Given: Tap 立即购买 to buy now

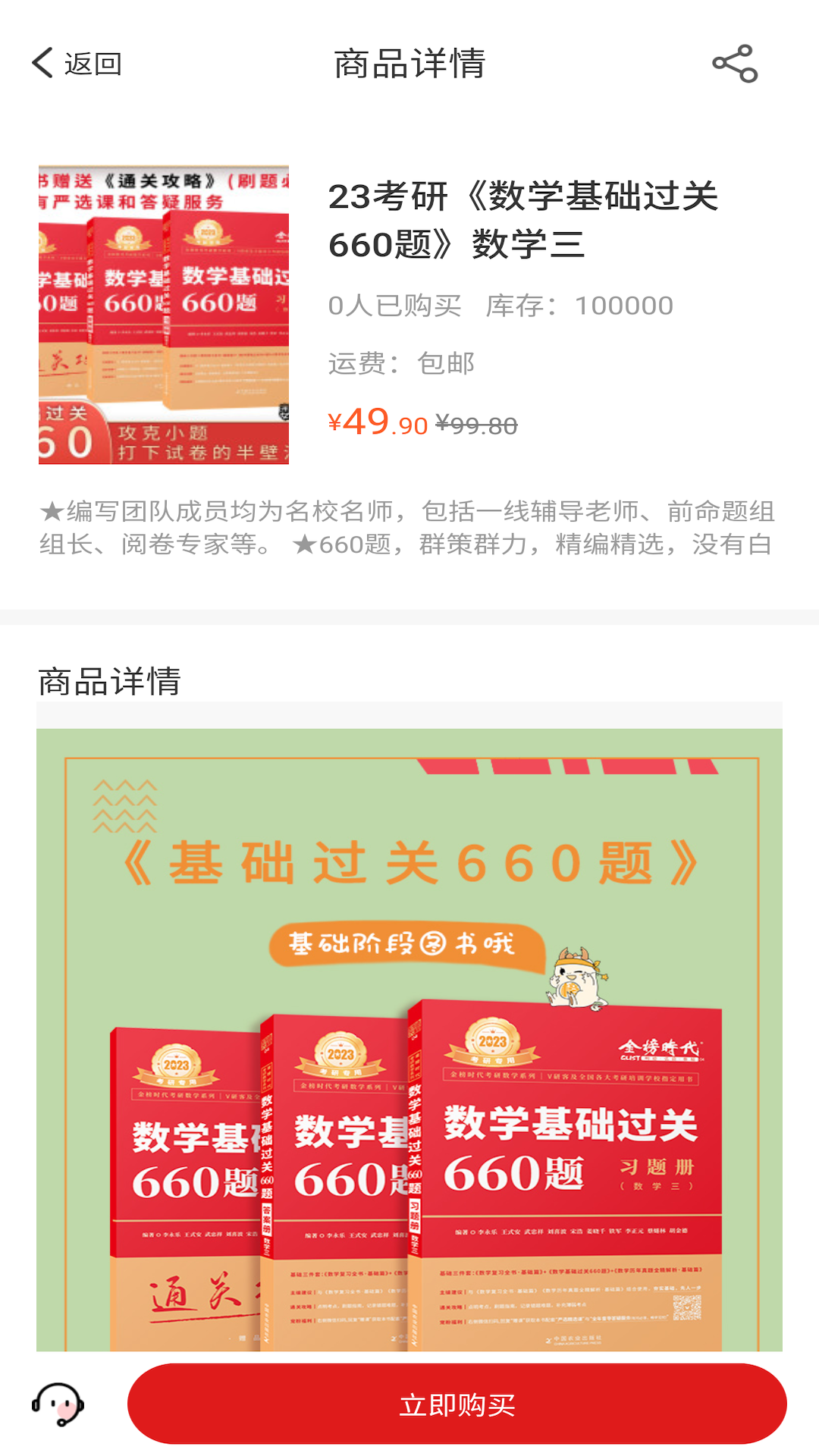Looking at the screenshot, I should coord(457,1404).
